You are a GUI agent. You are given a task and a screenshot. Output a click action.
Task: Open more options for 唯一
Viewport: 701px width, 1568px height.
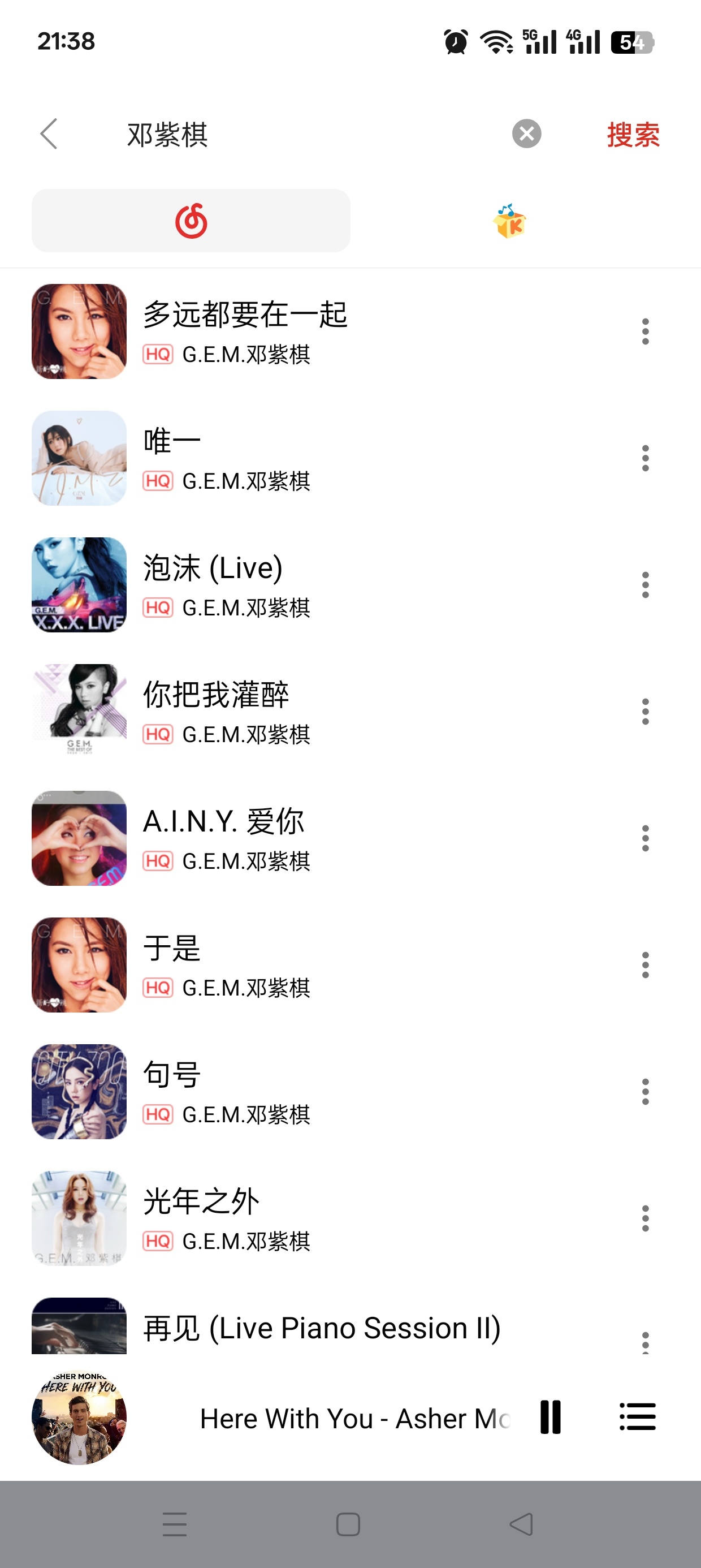click(x=645, y=458)
